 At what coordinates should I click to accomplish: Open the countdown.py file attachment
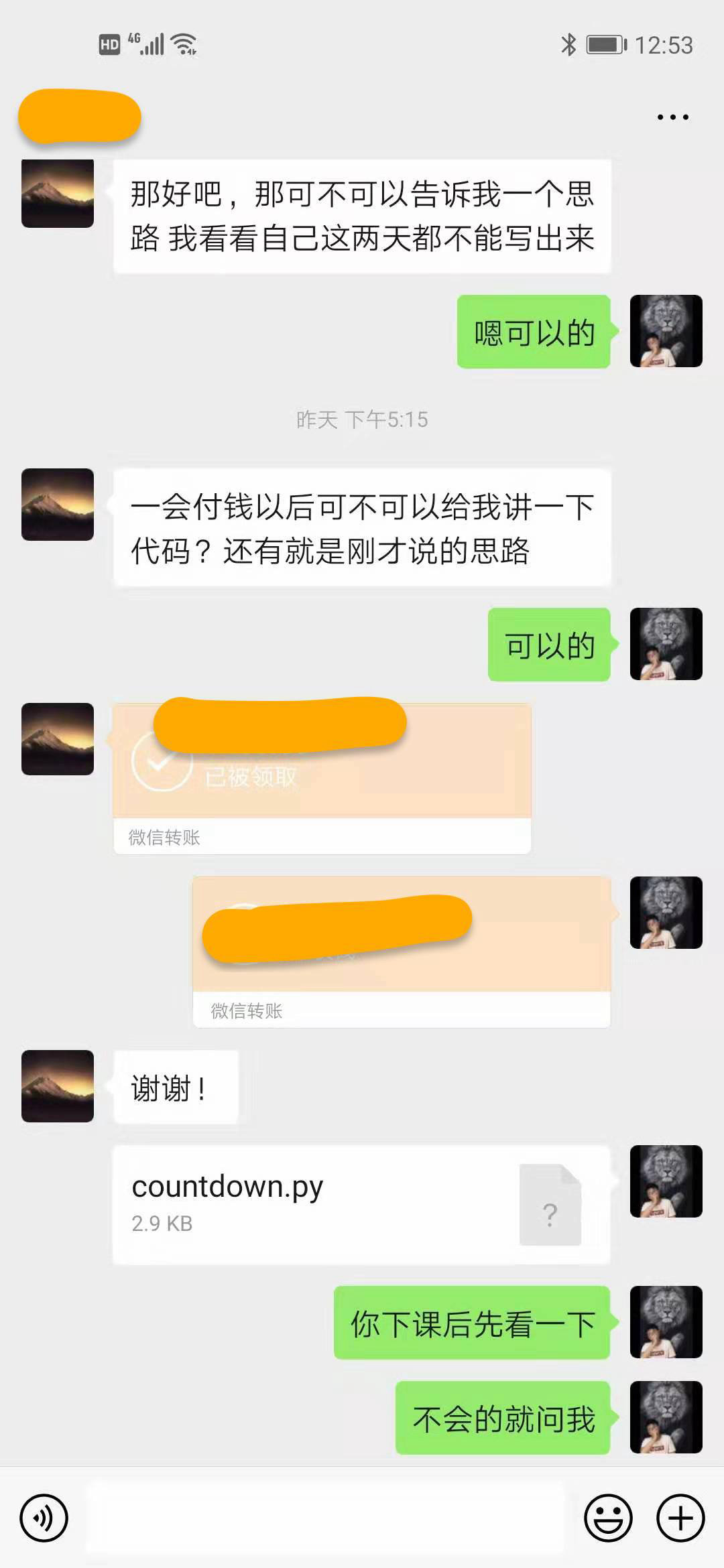tap(361, 1204)
